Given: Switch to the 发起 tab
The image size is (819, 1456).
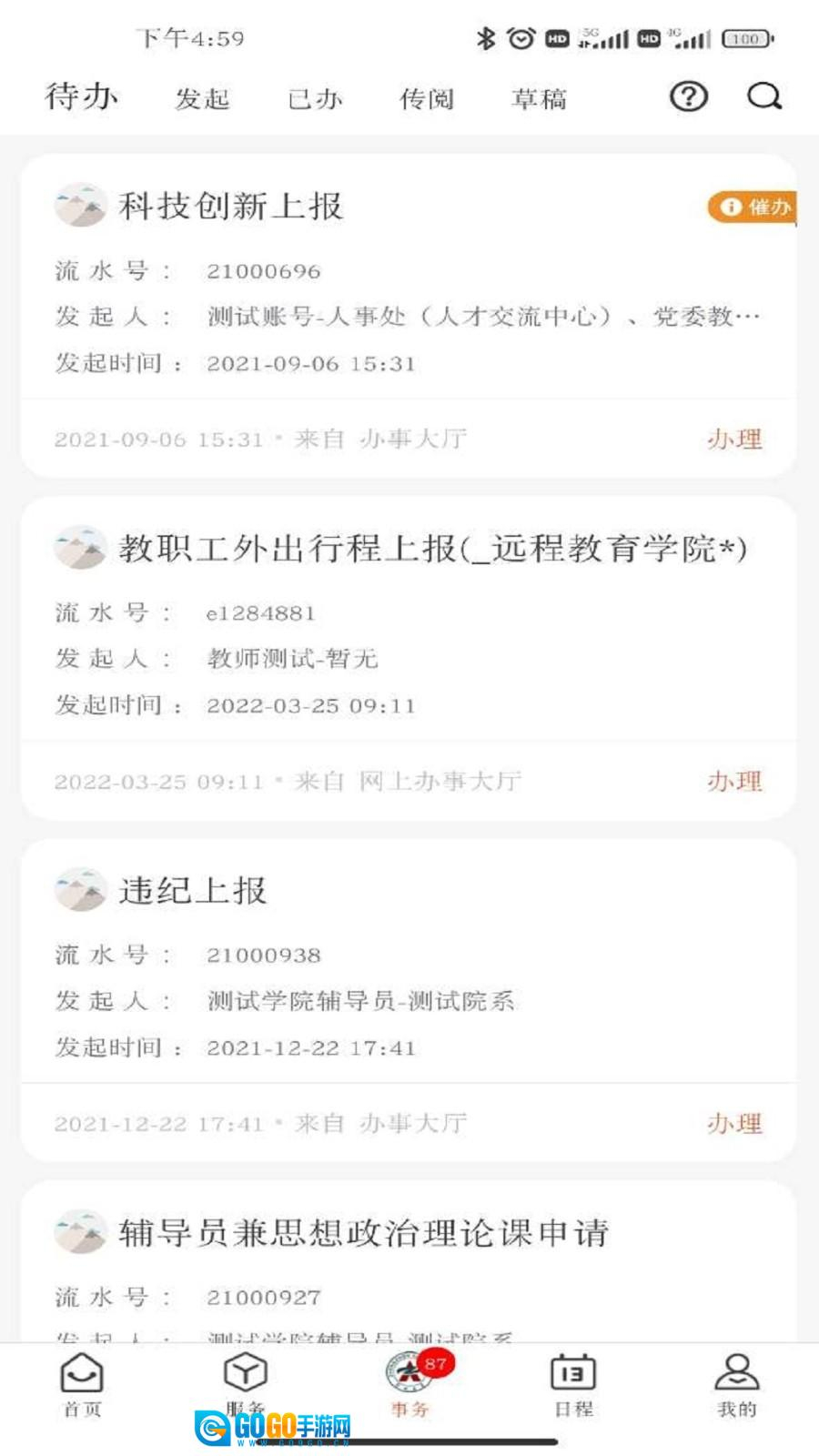Looking at the screenshot, I should [202, 98].
